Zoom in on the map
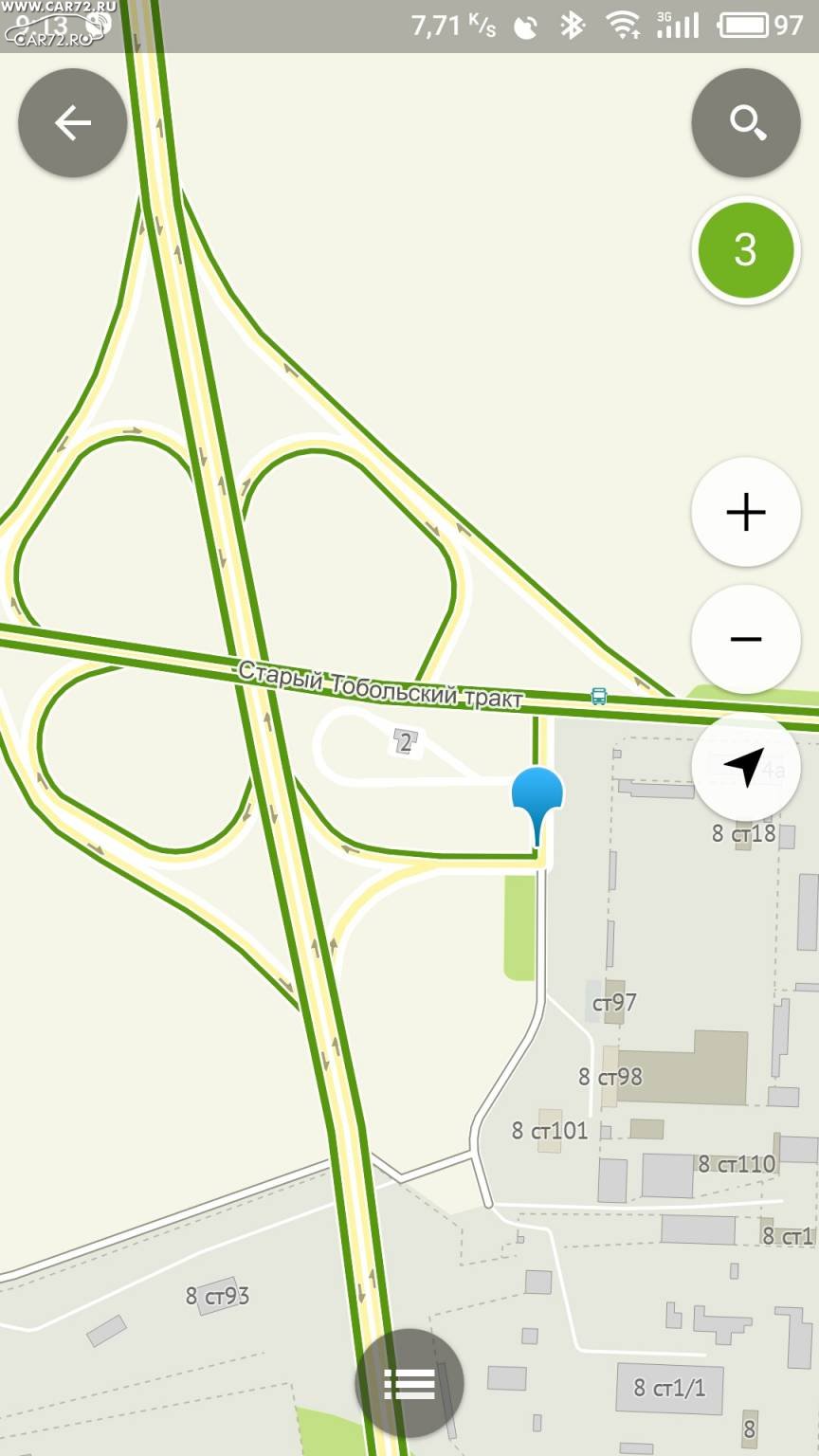819x1456 pixels. tap(746, 512)
